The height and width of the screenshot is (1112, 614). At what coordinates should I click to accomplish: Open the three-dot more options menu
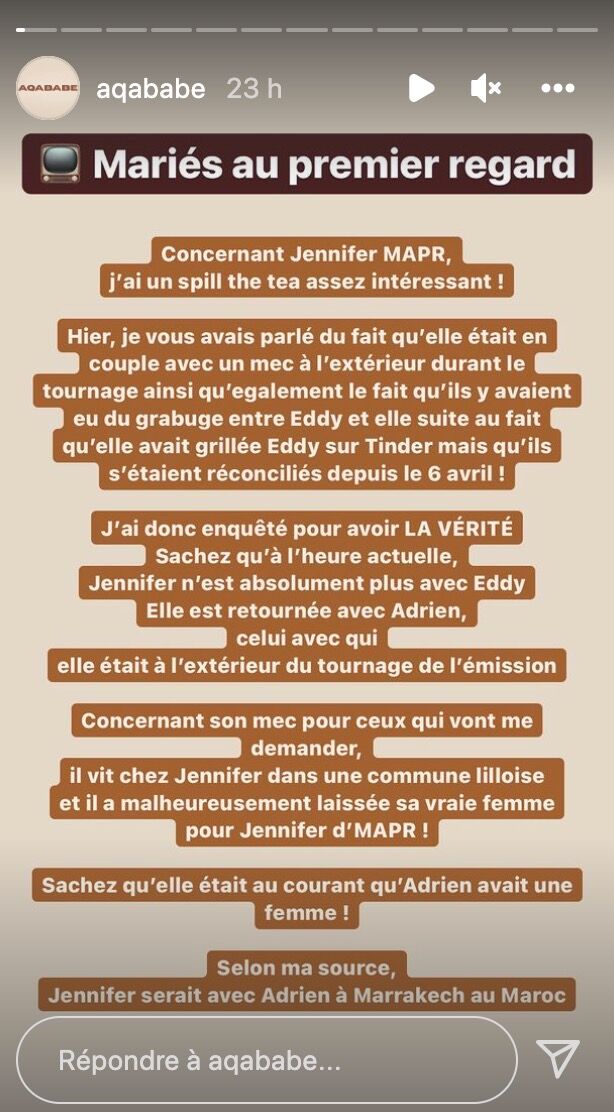coord(558,88)
